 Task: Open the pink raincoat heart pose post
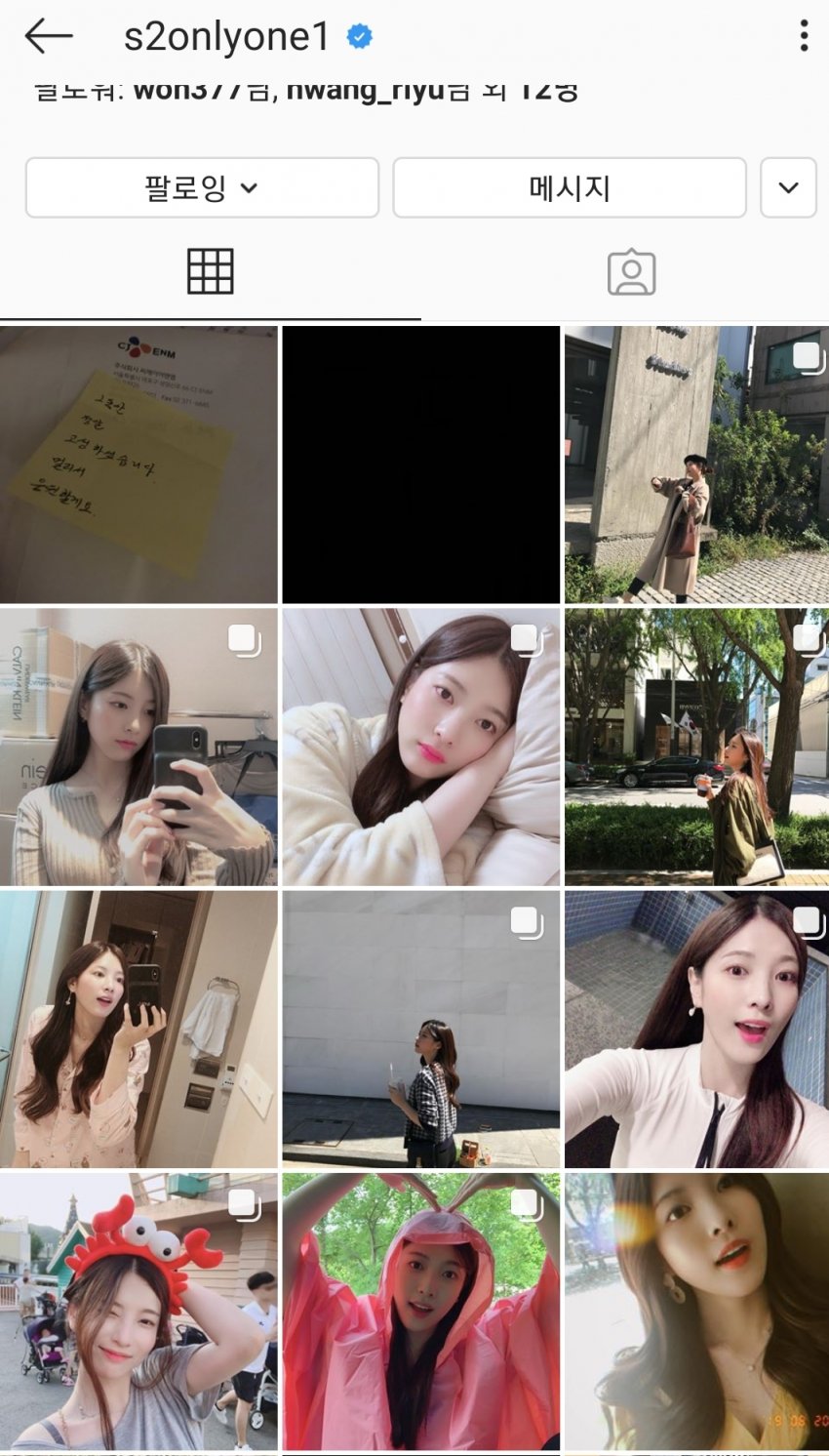(421, 1312)
